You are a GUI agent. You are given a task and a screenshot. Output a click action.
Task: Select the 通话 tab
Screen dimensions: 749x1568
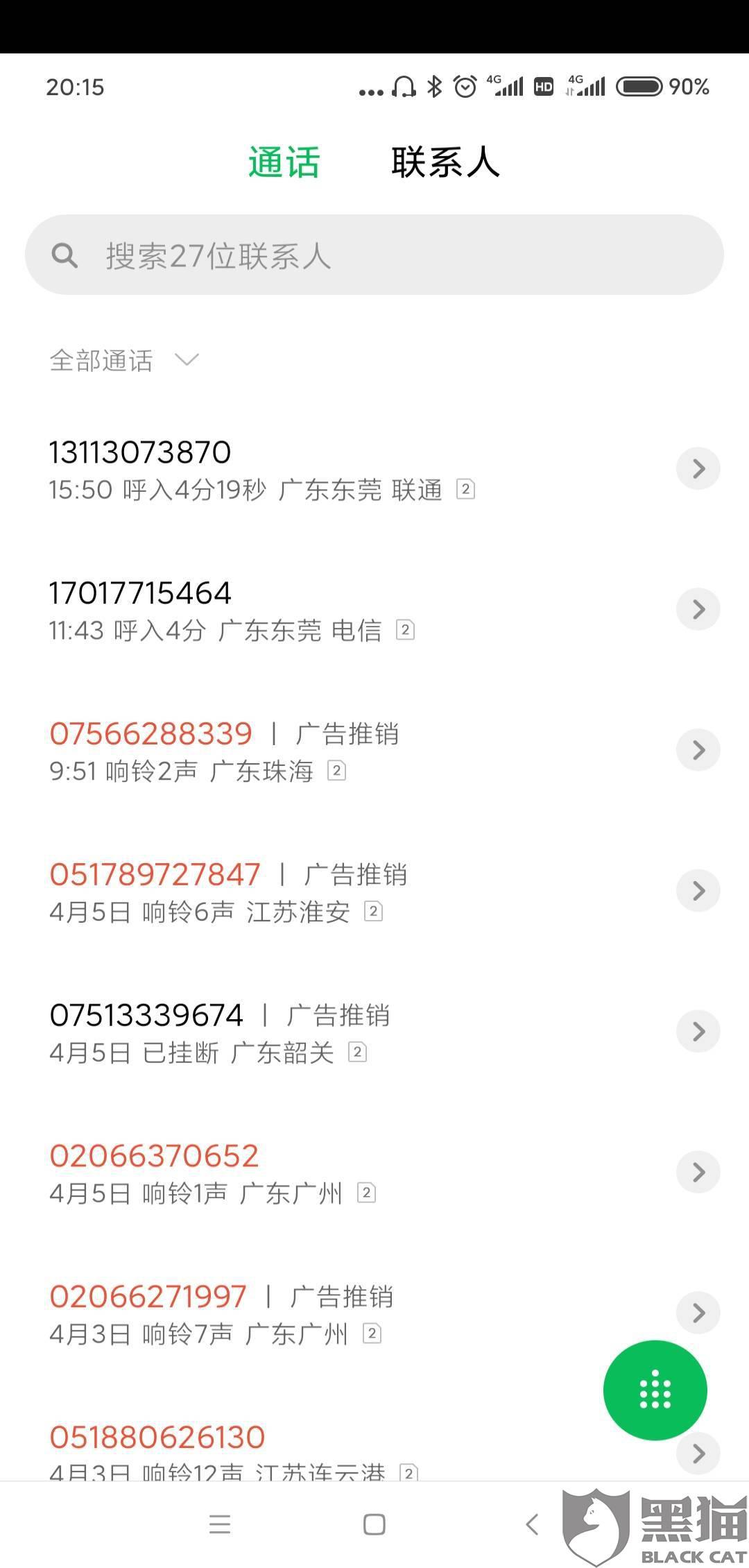coord(284,163)
